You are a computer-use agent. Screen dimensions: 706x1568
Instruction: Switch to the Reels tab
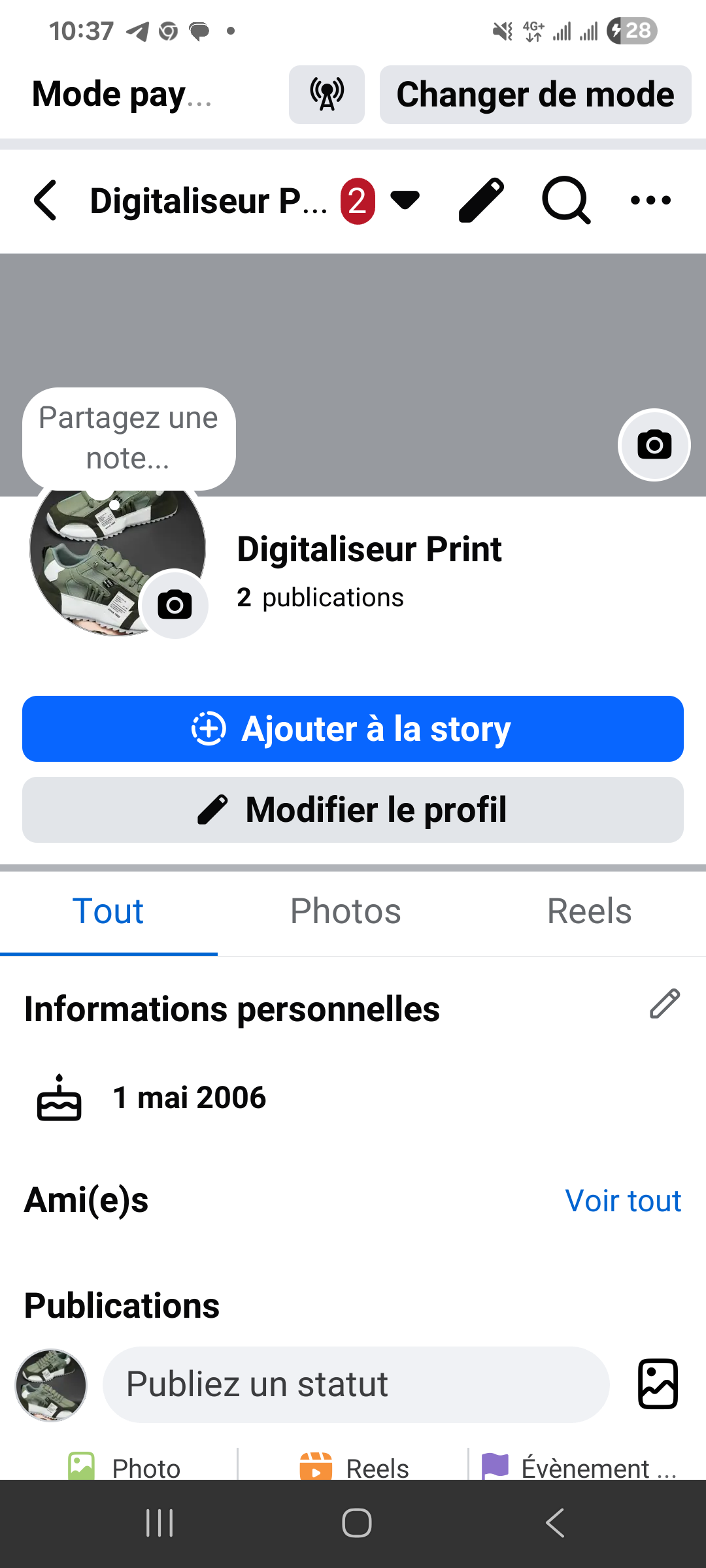(x=589, y=911)
